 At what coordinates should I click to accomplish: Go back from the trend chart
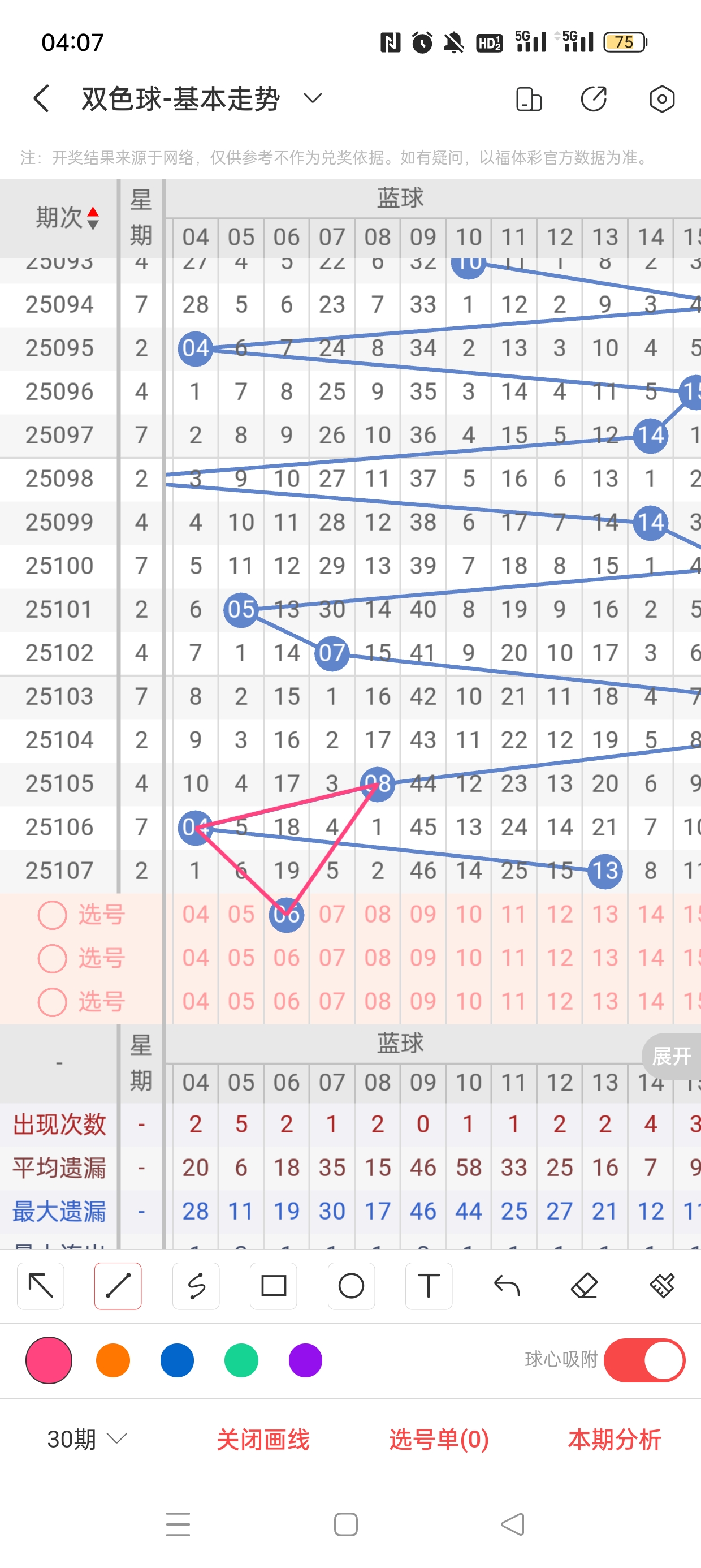click(41, 98)
